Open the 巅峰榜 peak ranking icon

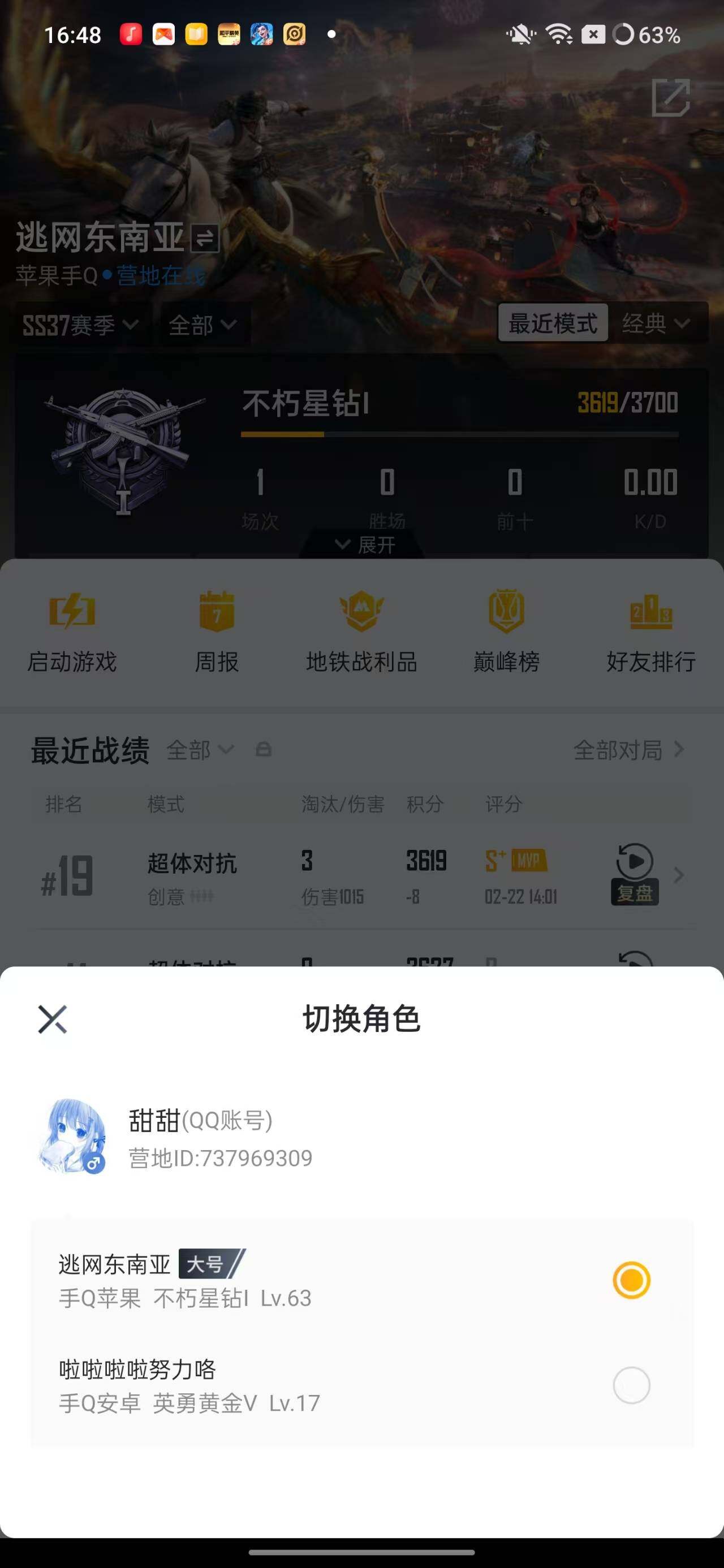[506, 630]
